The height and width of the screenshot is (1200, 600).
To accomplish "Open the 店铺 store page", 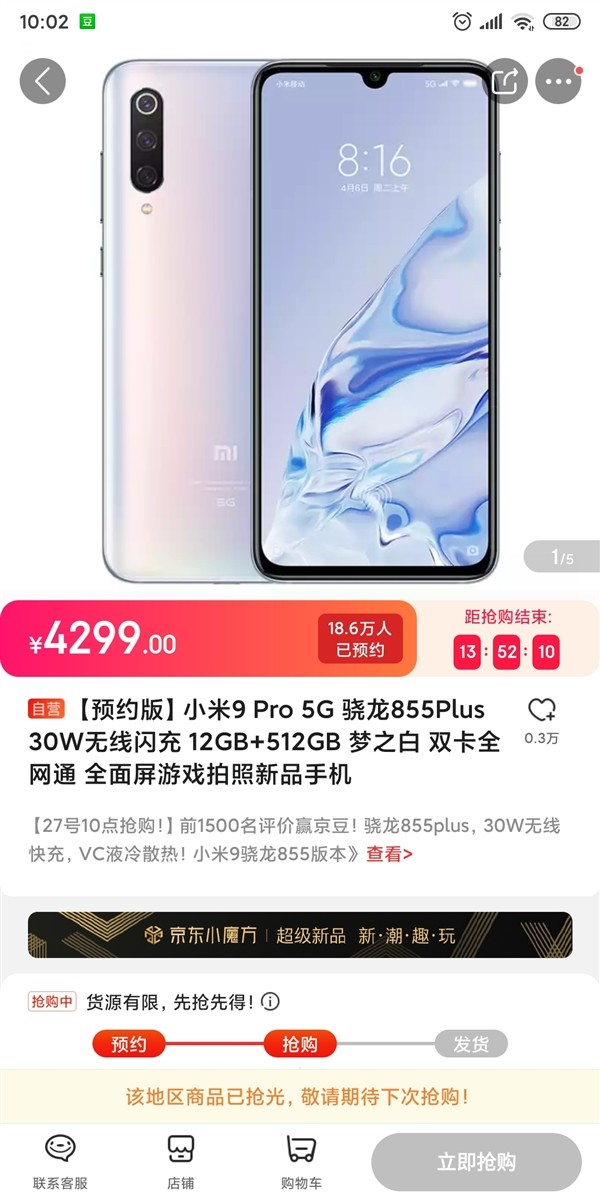I will 180,1162.
